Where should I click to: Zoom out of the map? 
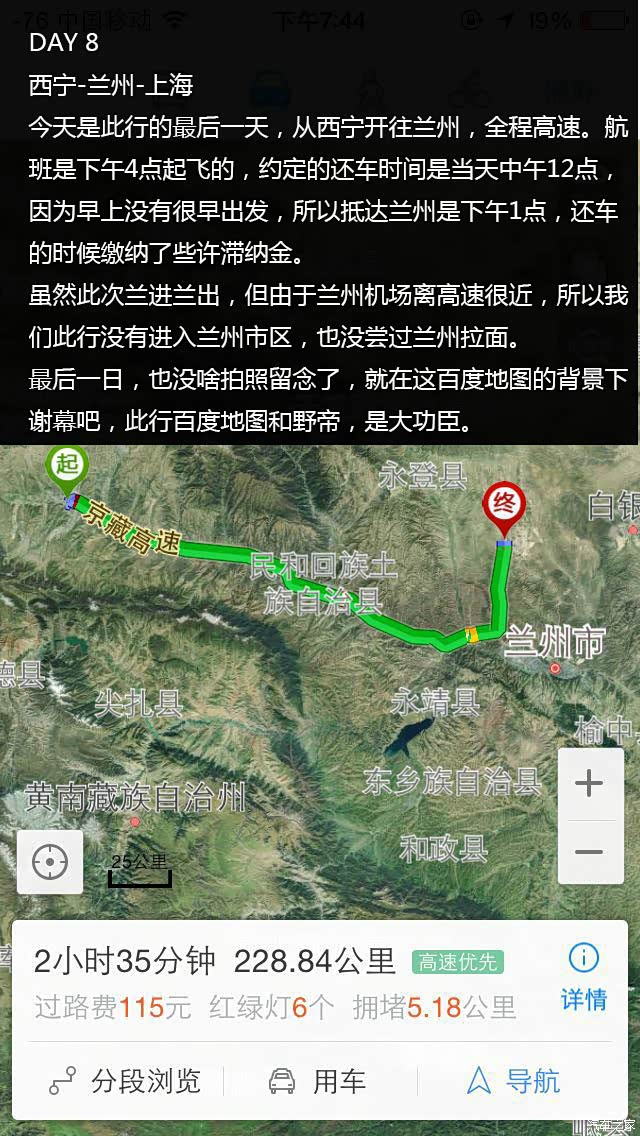pyautogui.click(x=589, y=851)
